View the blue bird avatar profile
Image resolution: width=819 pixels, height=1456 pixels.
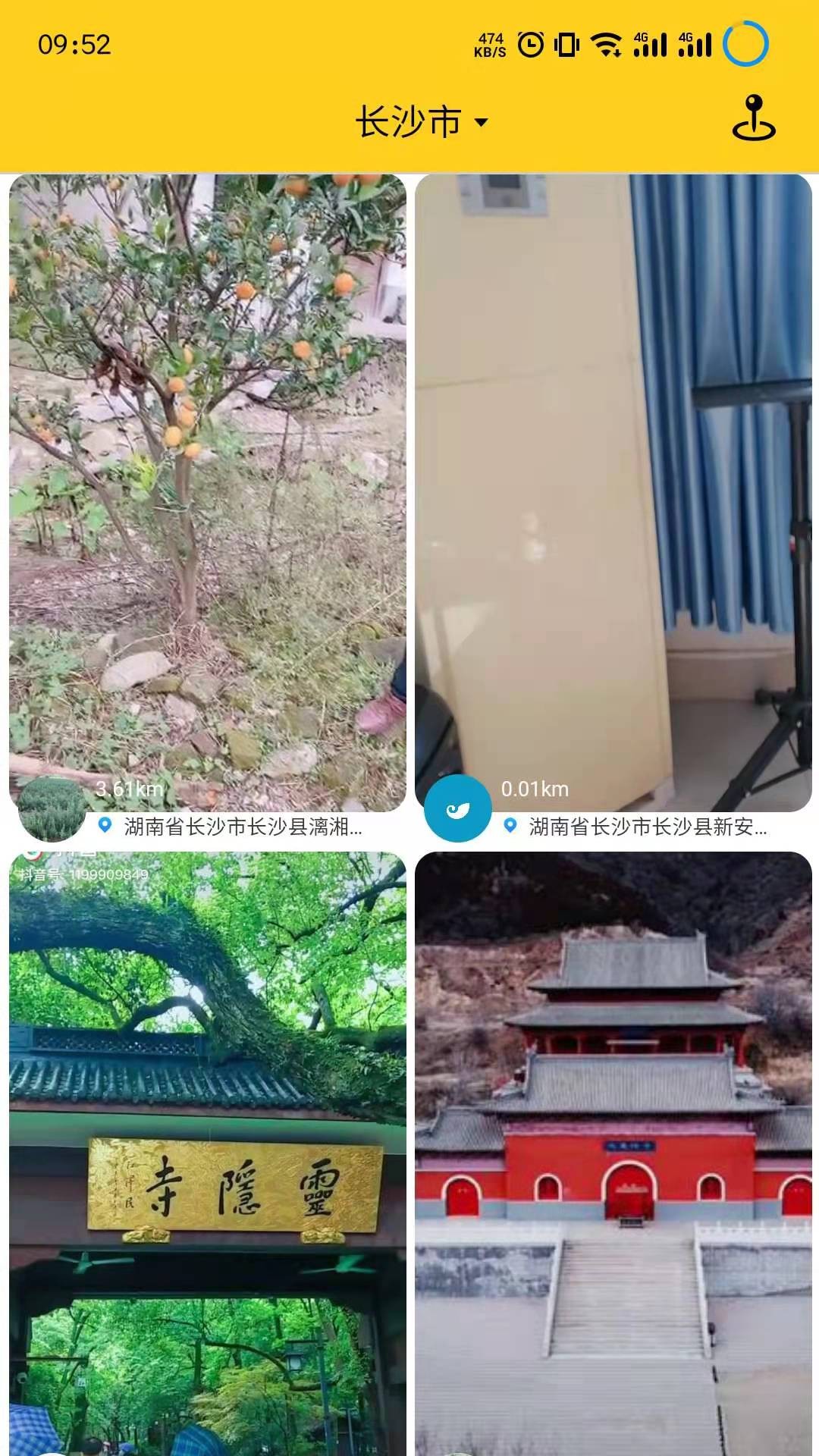pyautogui.click(x=457, y=809)
